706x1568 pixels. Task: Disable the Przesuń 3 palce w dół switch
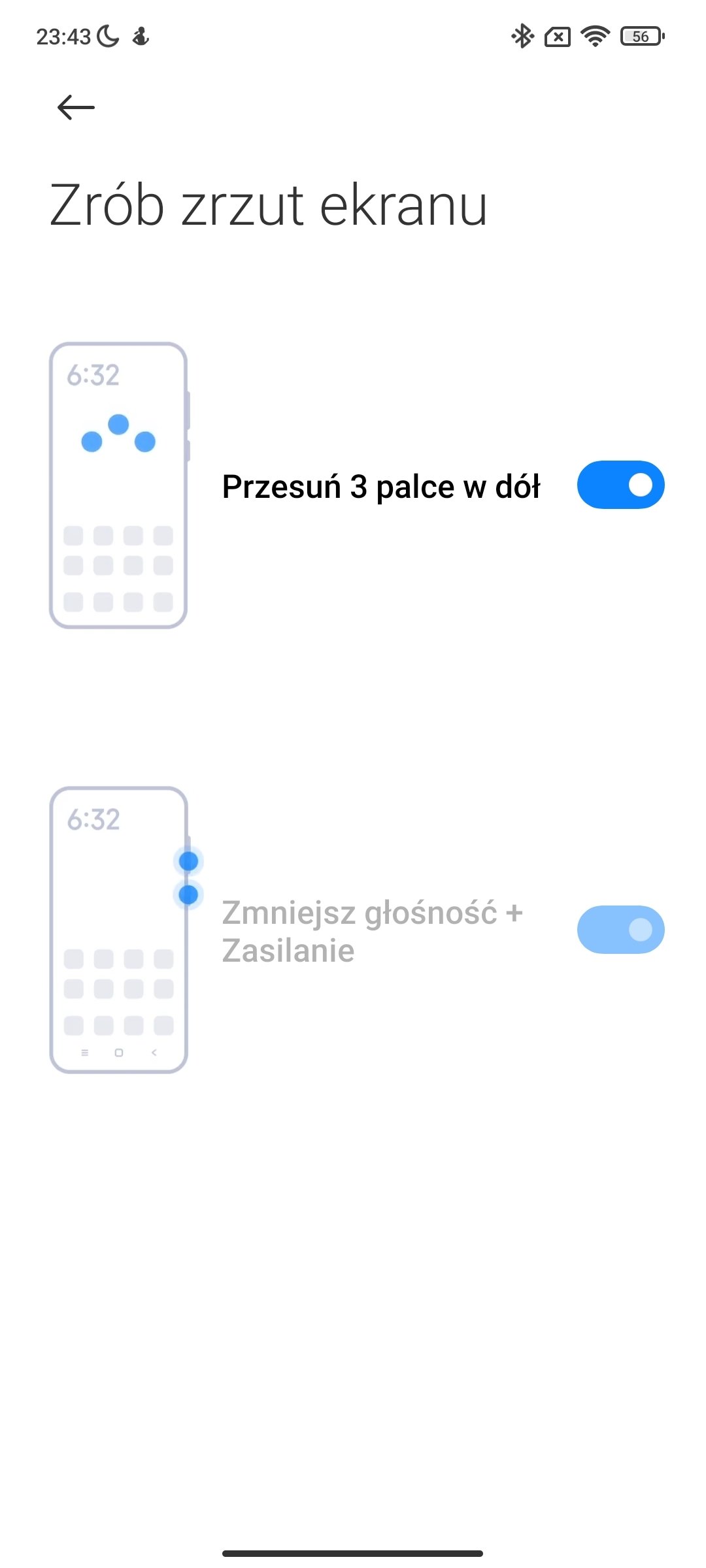620,485
